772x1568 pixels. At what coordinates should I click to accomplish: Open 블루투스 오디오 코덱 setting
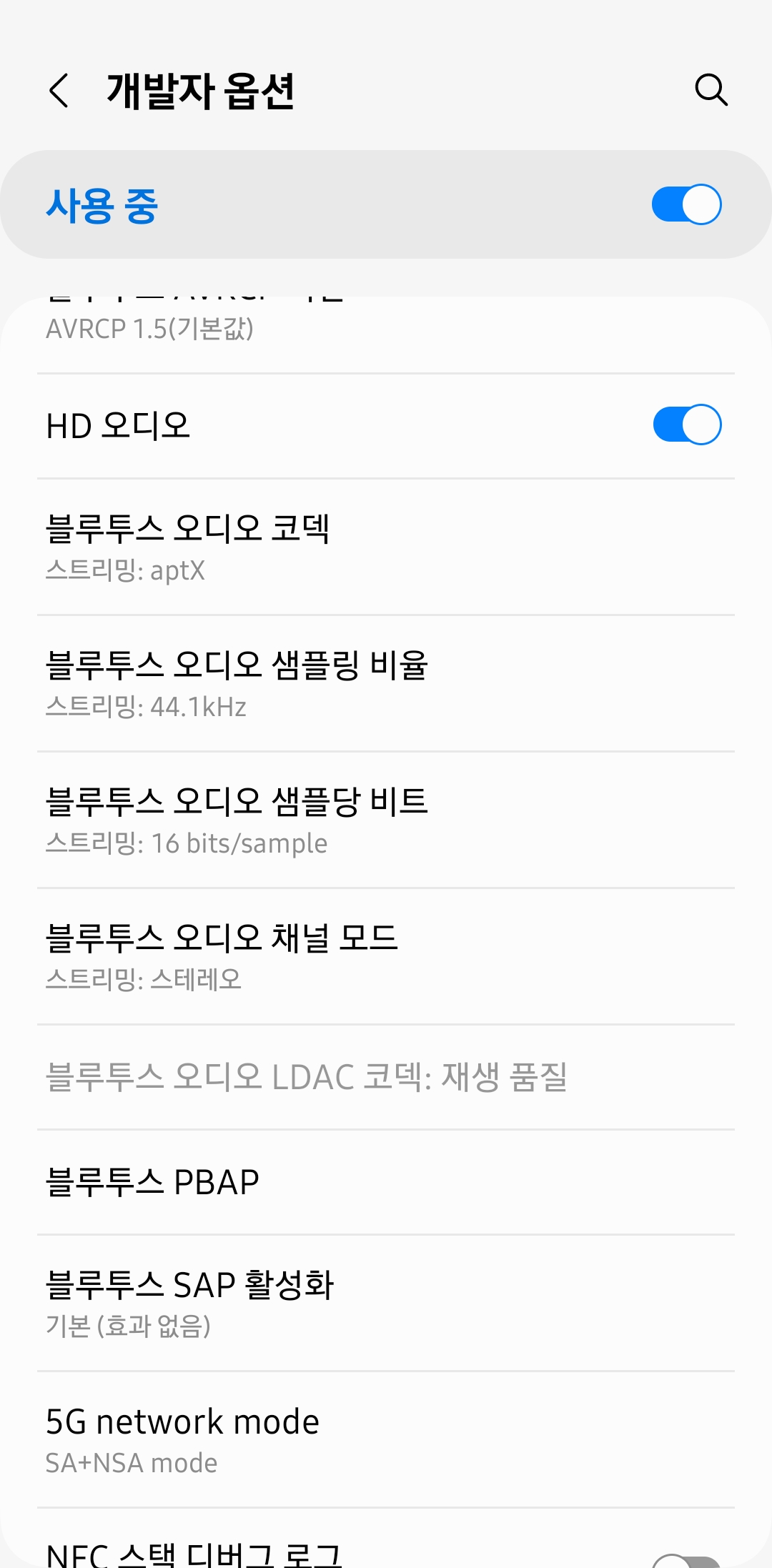pyautogui.click(x=386, y=547)
